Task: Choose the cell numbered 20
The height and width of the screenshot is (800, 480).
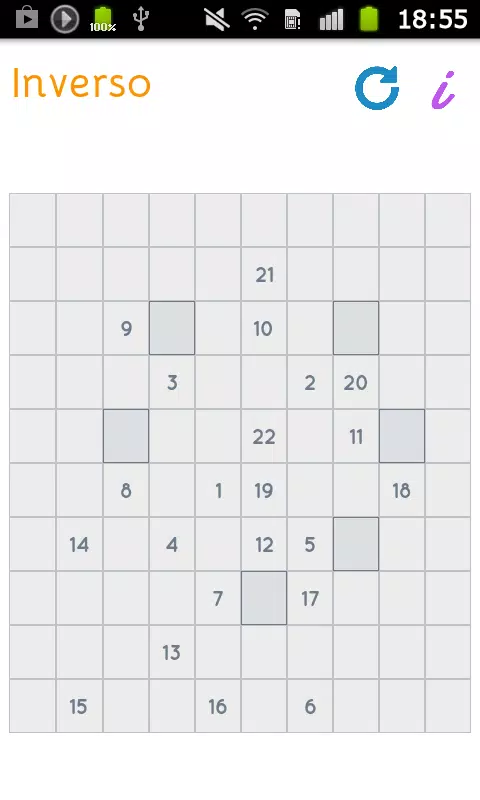Action: click(x=356, y=382)
